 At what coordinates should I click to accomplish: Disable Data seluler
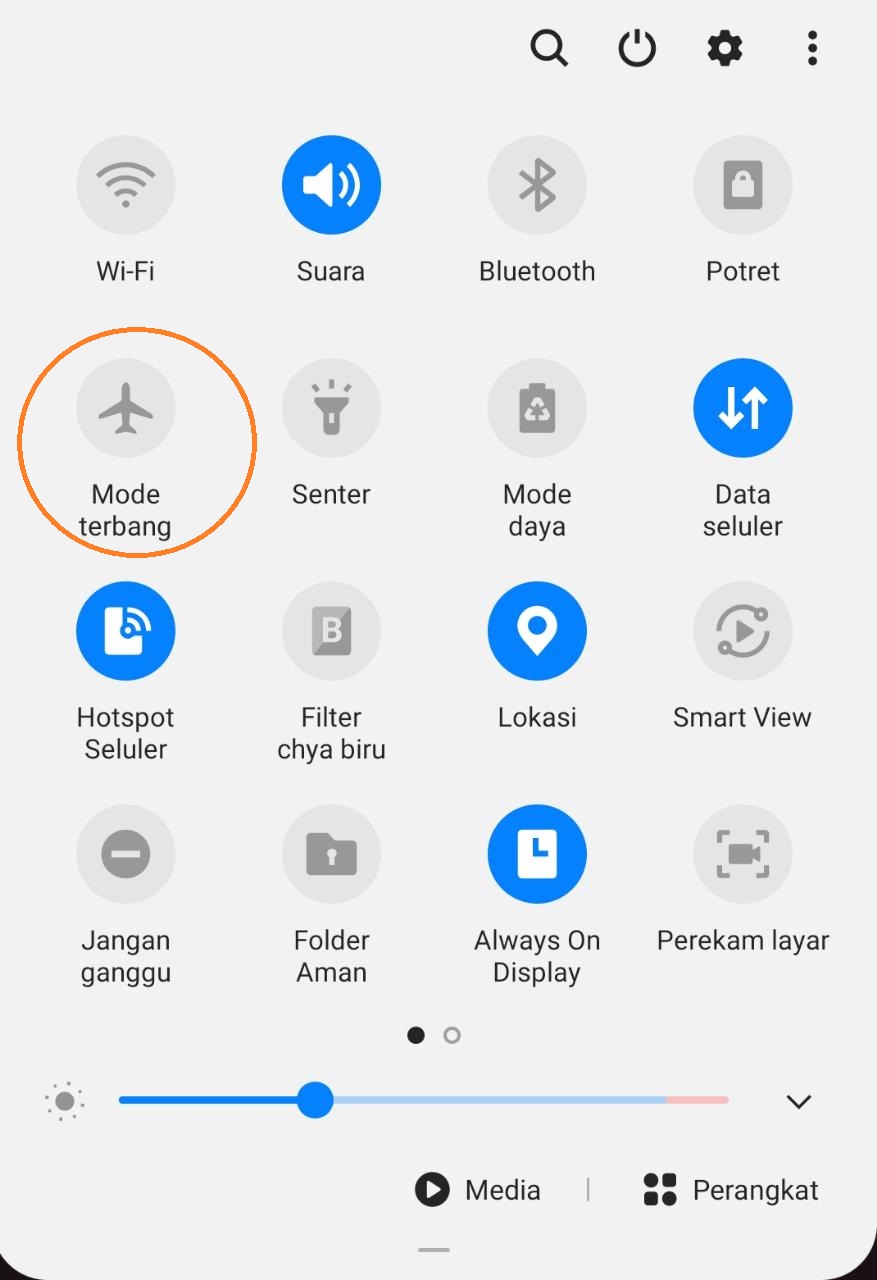coord(742,409)
